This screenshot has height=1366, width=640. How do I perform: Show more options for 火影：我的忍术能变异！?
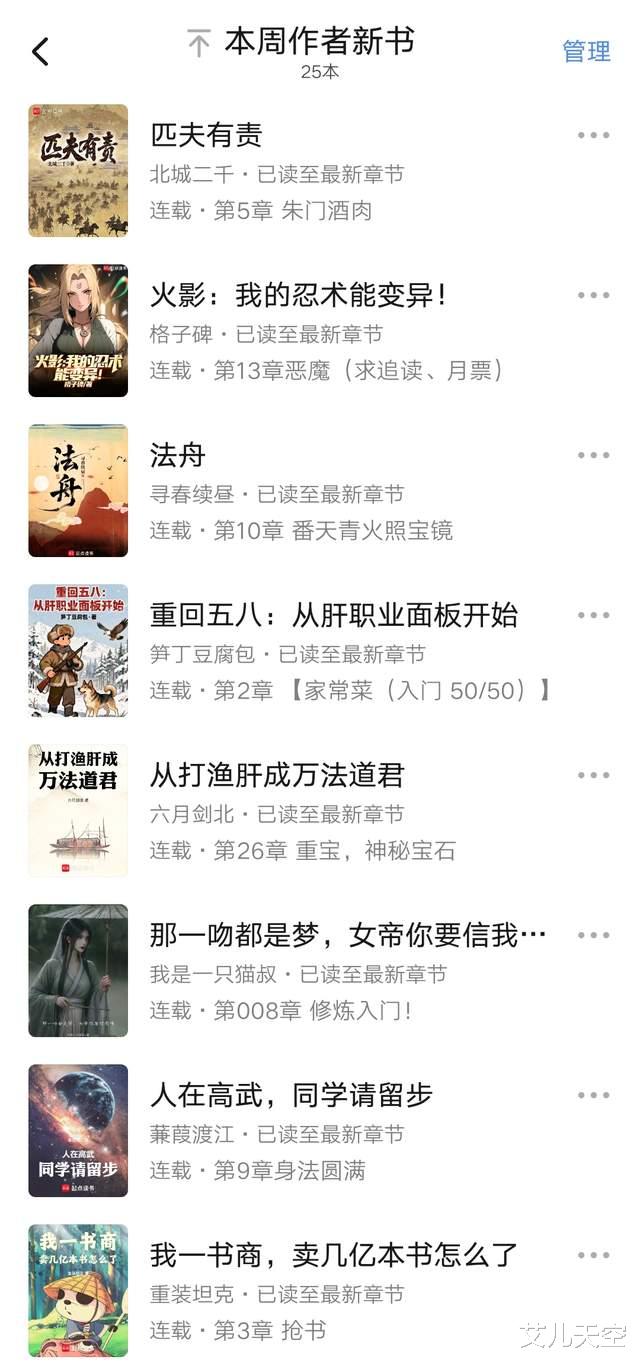[593, 296]
